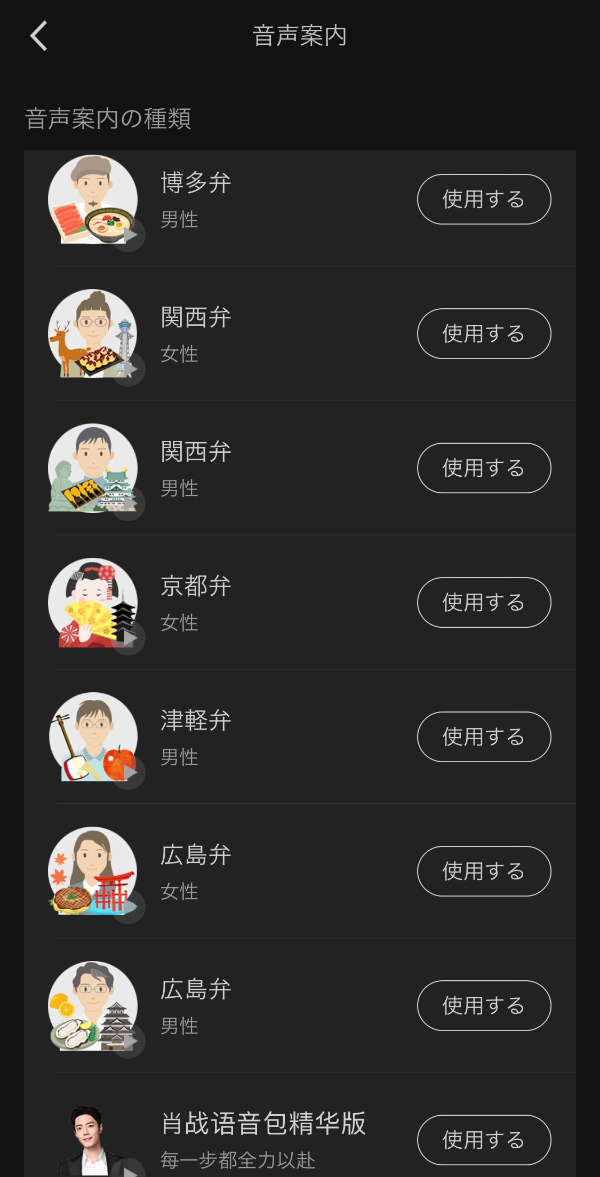Viewport: 600px width, 1177px height.
Task: Preview the 関西弁 女性 voice sample
Action: click(x=128, y=369)
